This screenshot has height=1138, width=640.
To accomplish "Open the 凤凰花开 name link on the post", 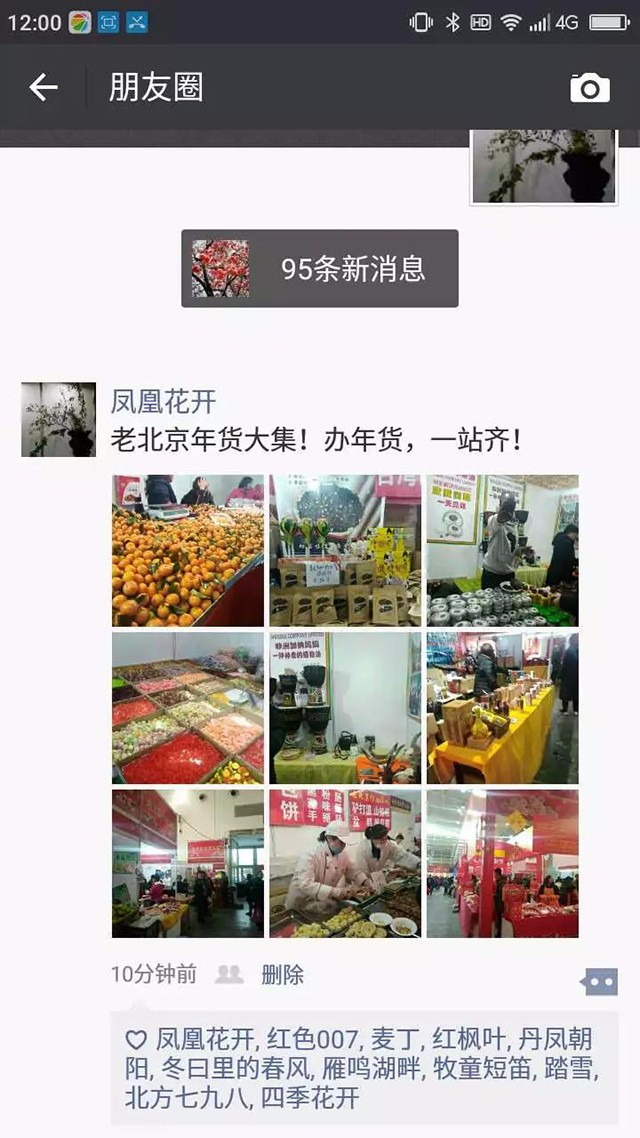I will coord(163,402).
